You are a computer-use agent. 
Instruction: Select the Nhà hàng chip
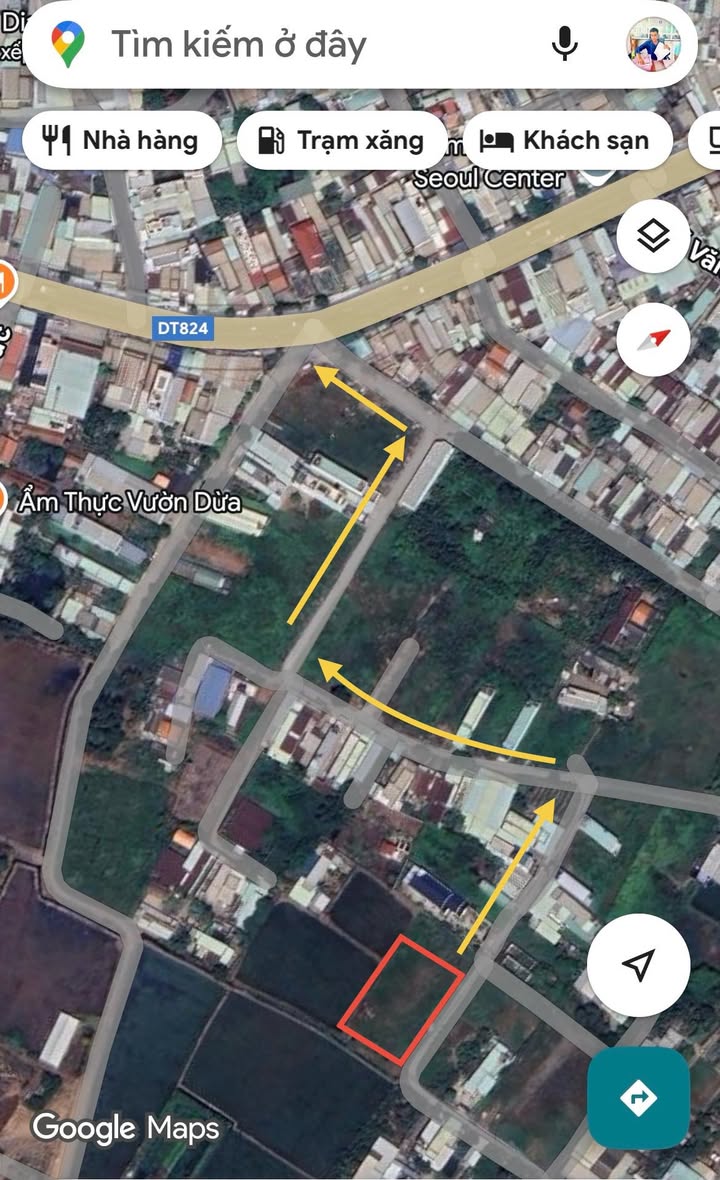pyautogui.click(x=121, y=141)
